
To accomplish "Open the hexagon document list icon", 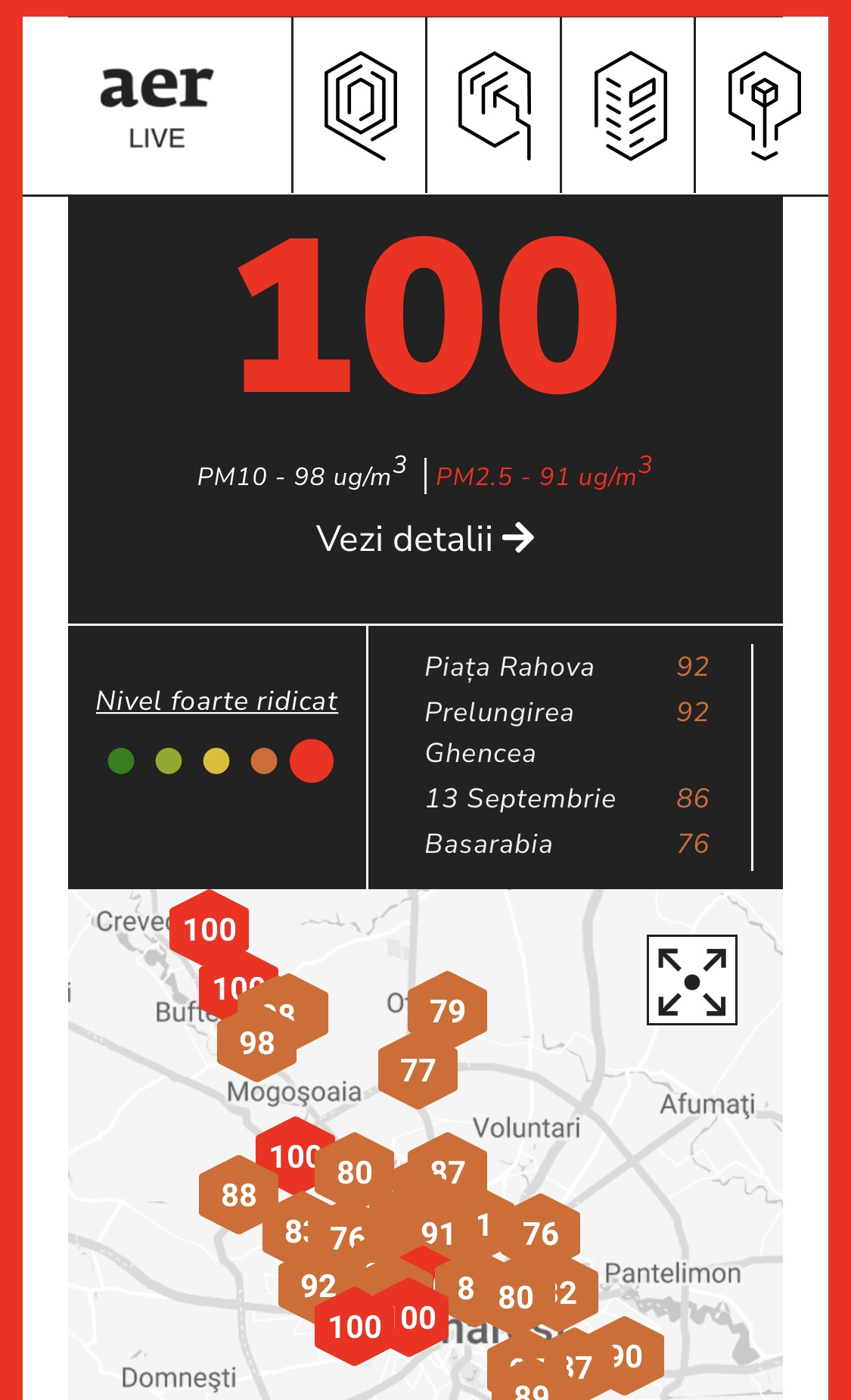I will coord(629,105).
